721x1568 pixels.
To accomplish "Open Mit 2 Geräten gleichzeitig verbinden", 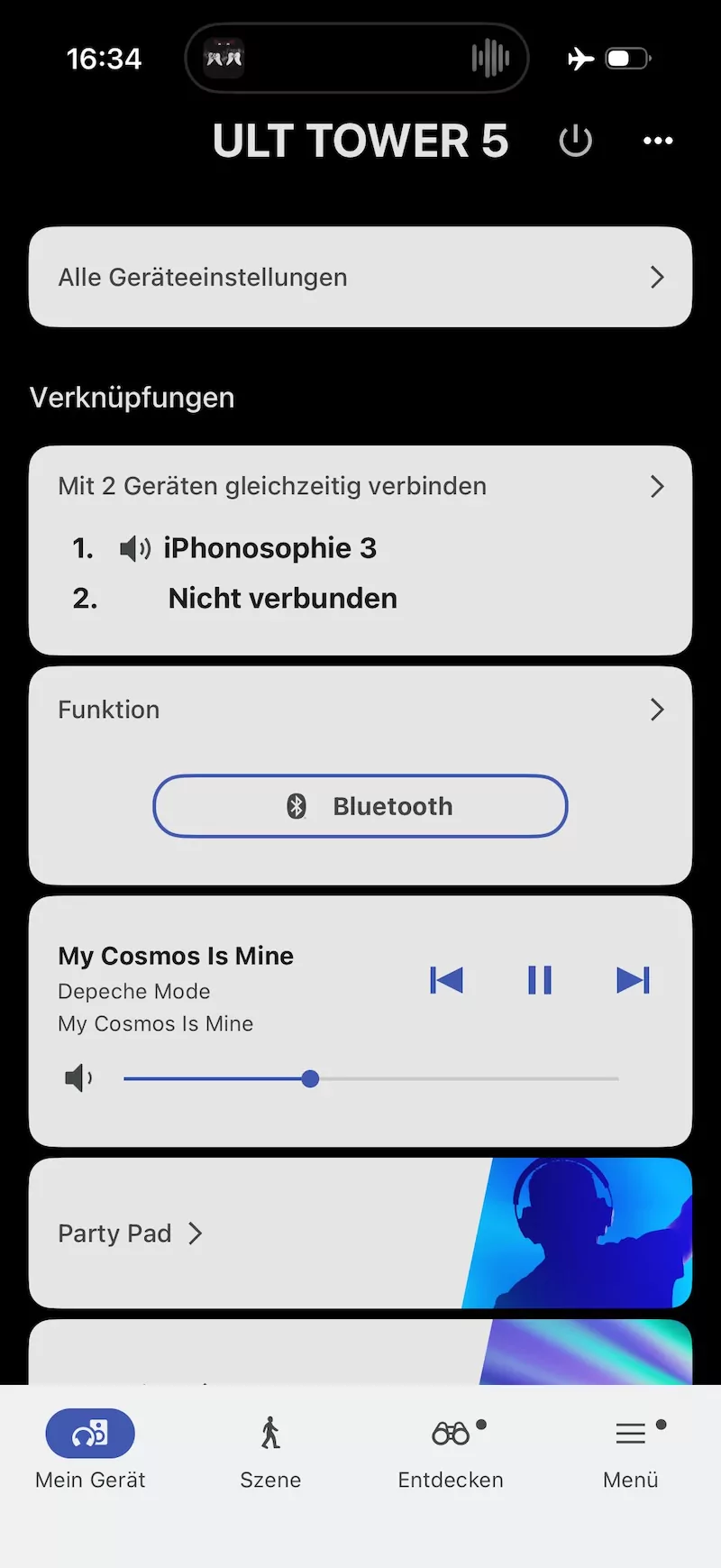I will click(x=360, y=486).
